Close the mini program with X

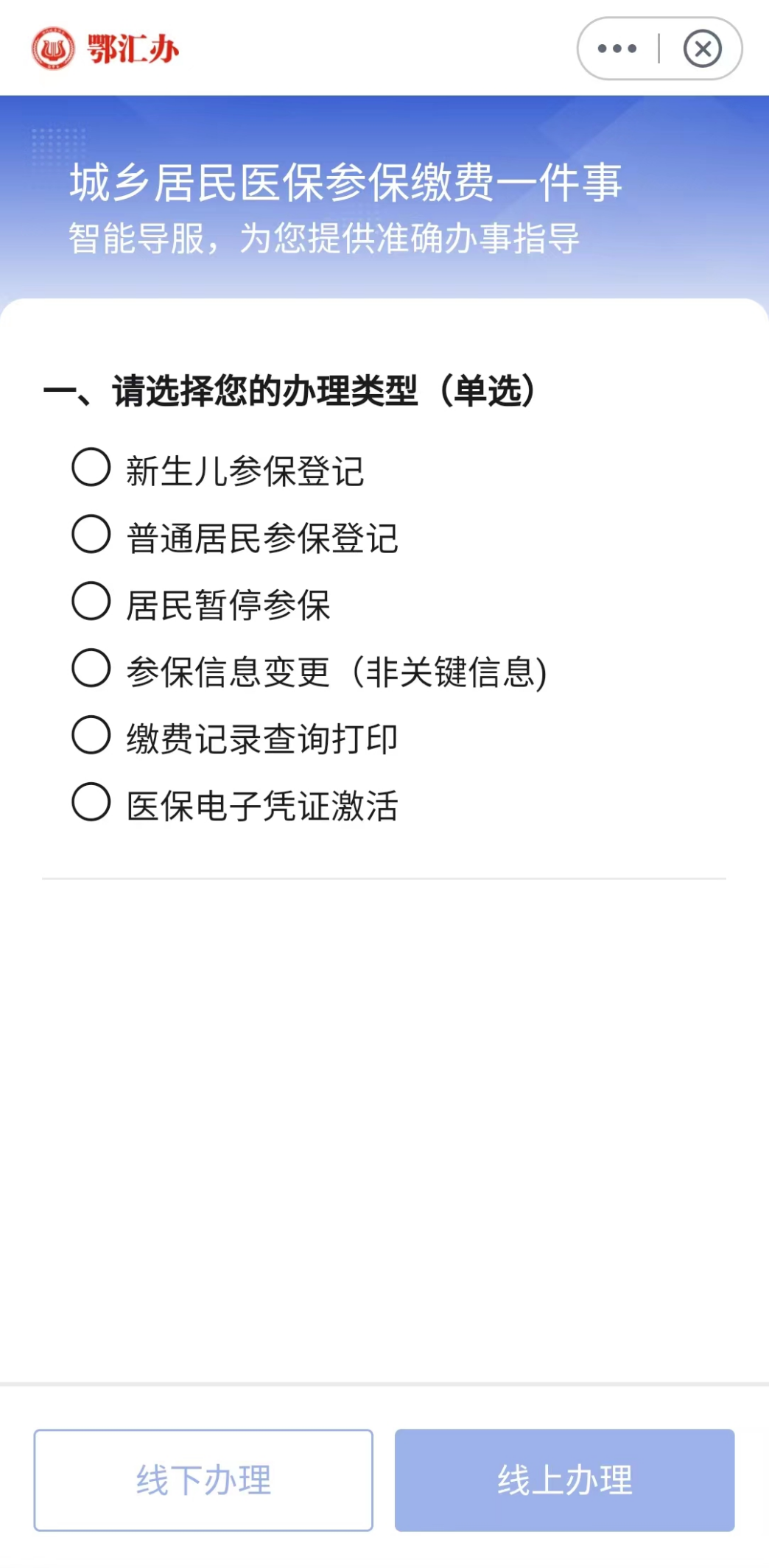pyautogui.click(x=702, y=49)
